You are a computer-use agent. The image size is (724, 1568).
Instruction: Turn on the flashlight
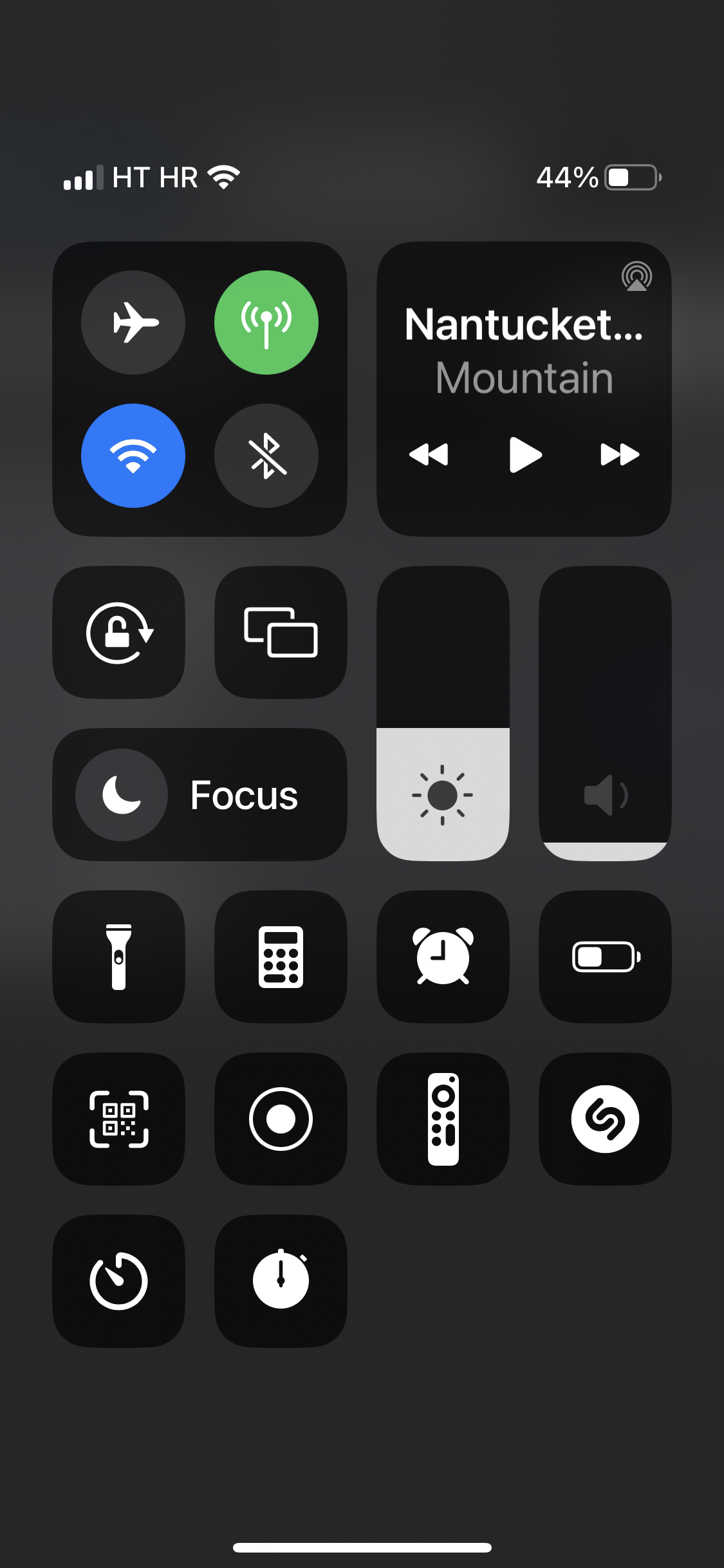tap(119, 957)
